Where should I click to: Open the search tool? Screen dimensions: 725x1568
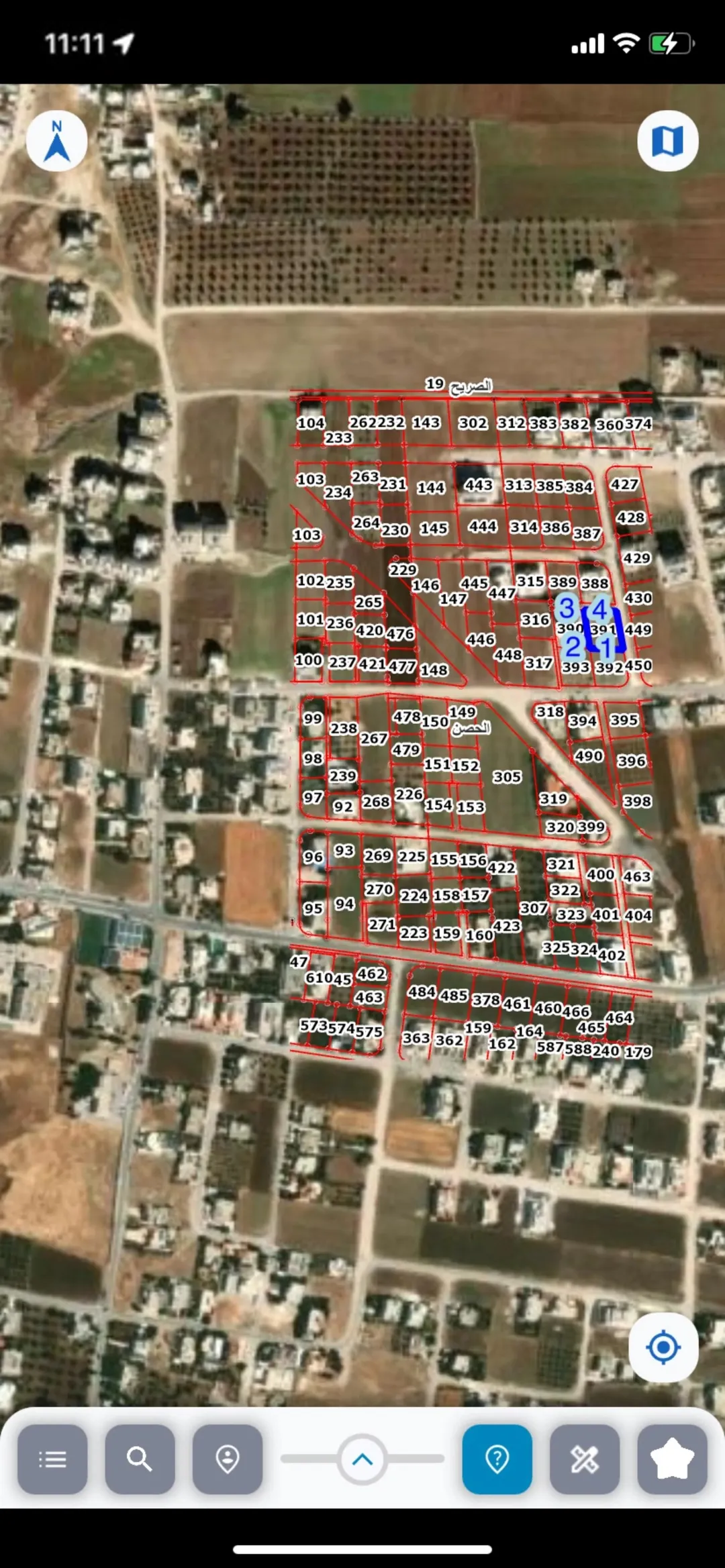[140, 1459]
